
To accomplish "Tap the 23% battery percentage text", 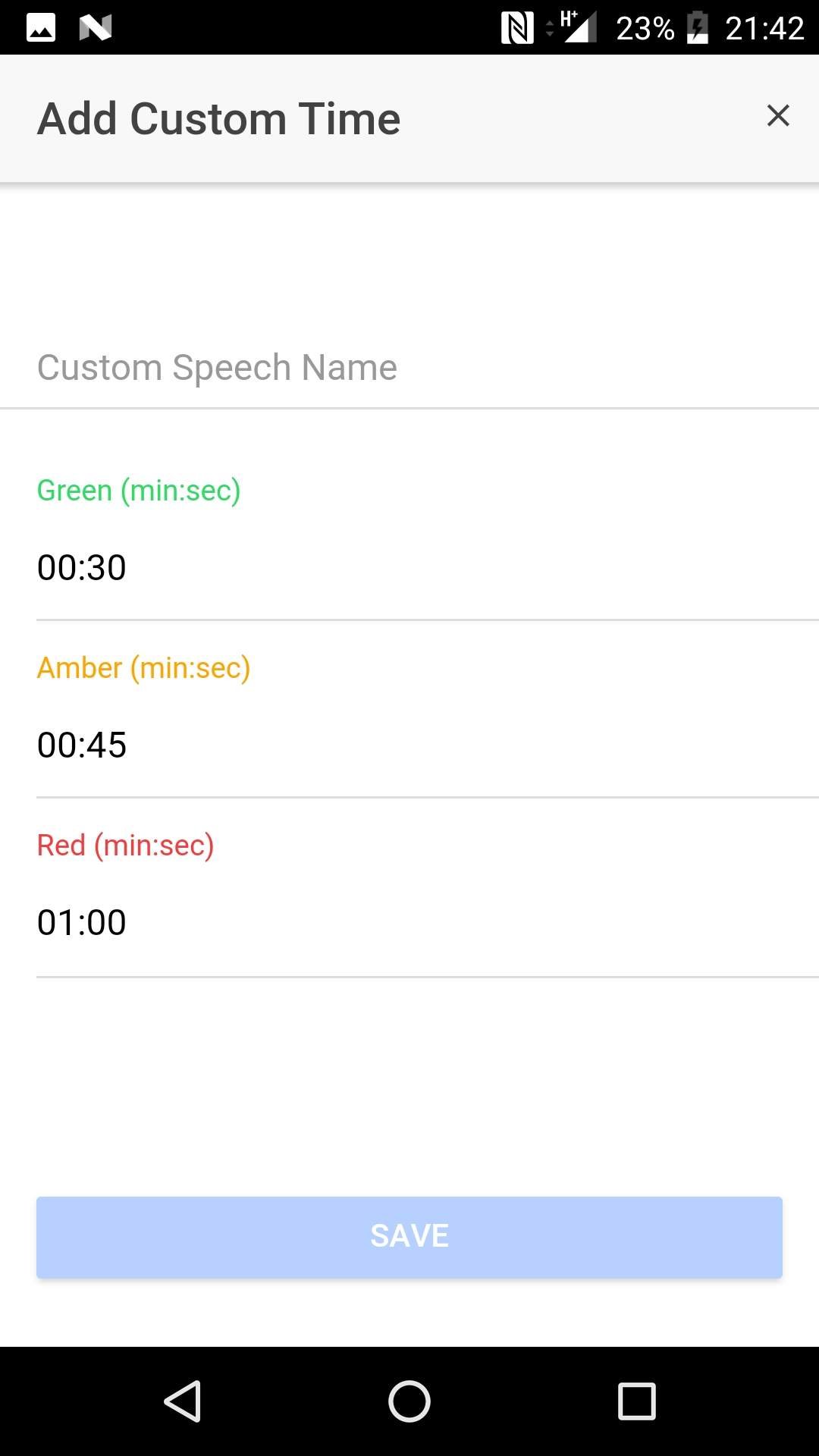I will coord(645,28).
